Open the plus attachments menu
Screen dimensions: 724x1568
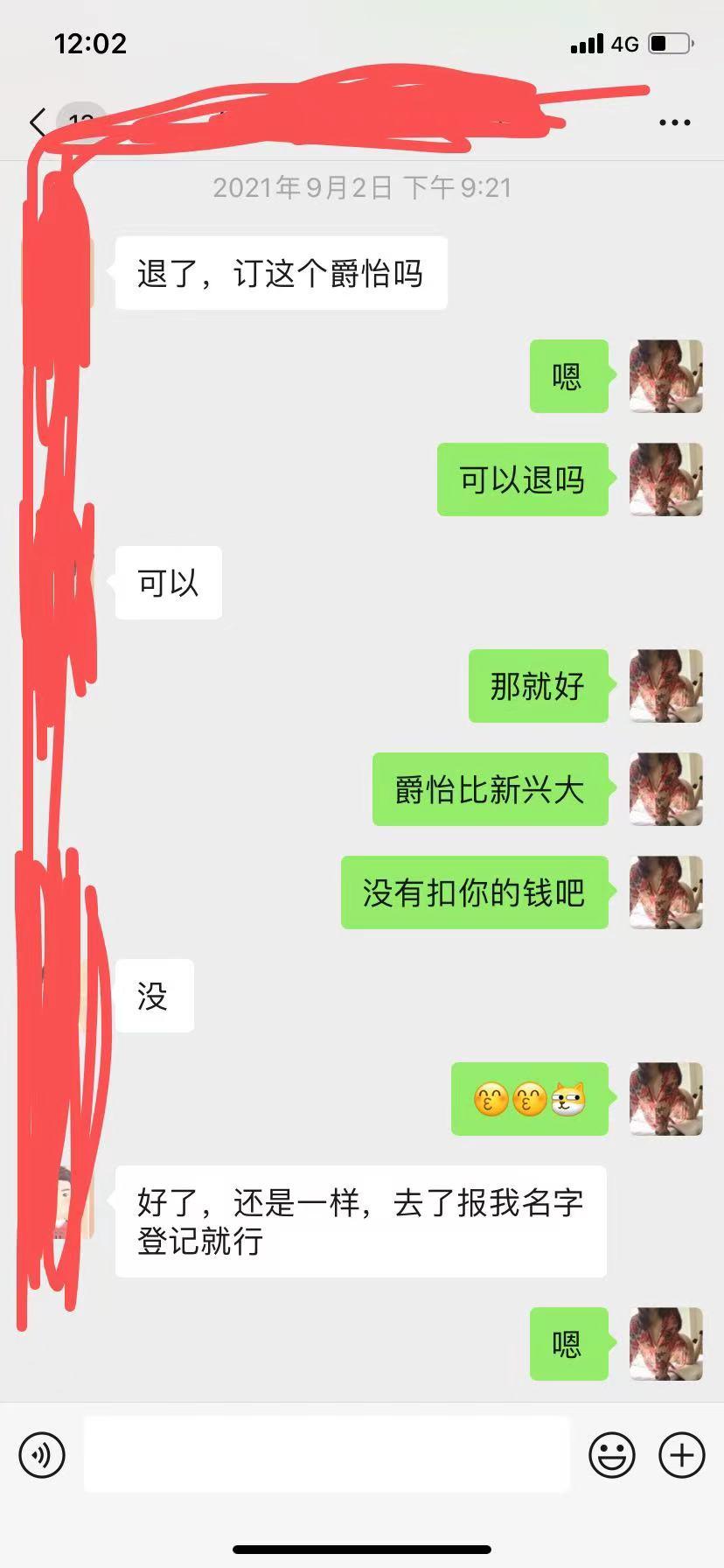pos(681,1455)
